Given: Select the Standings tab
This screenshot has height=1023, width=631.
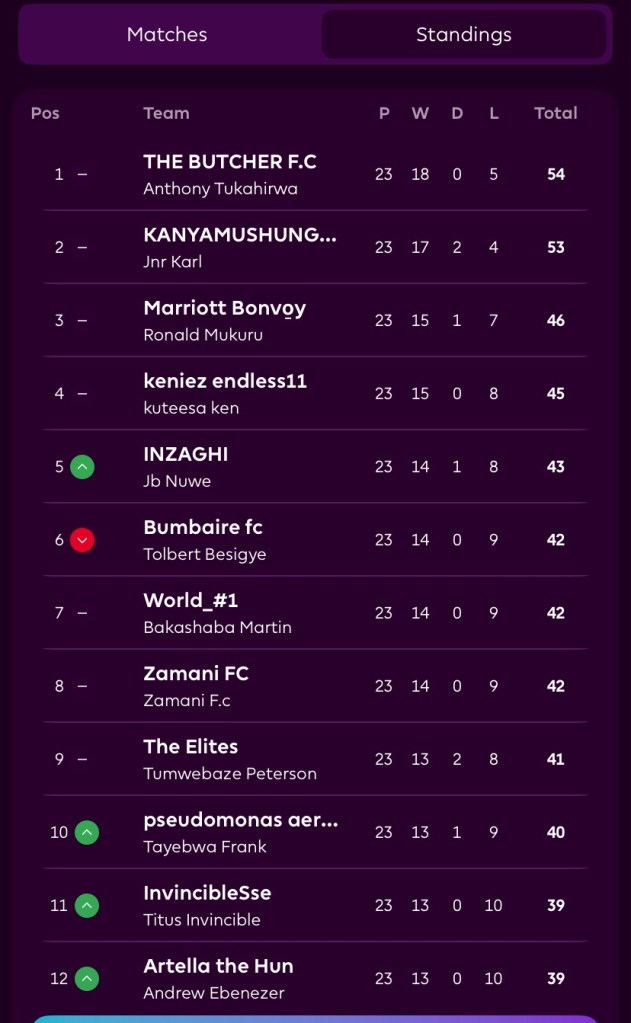Looking at the screenshot, I should pyautogui.click(x=463, y=35).
